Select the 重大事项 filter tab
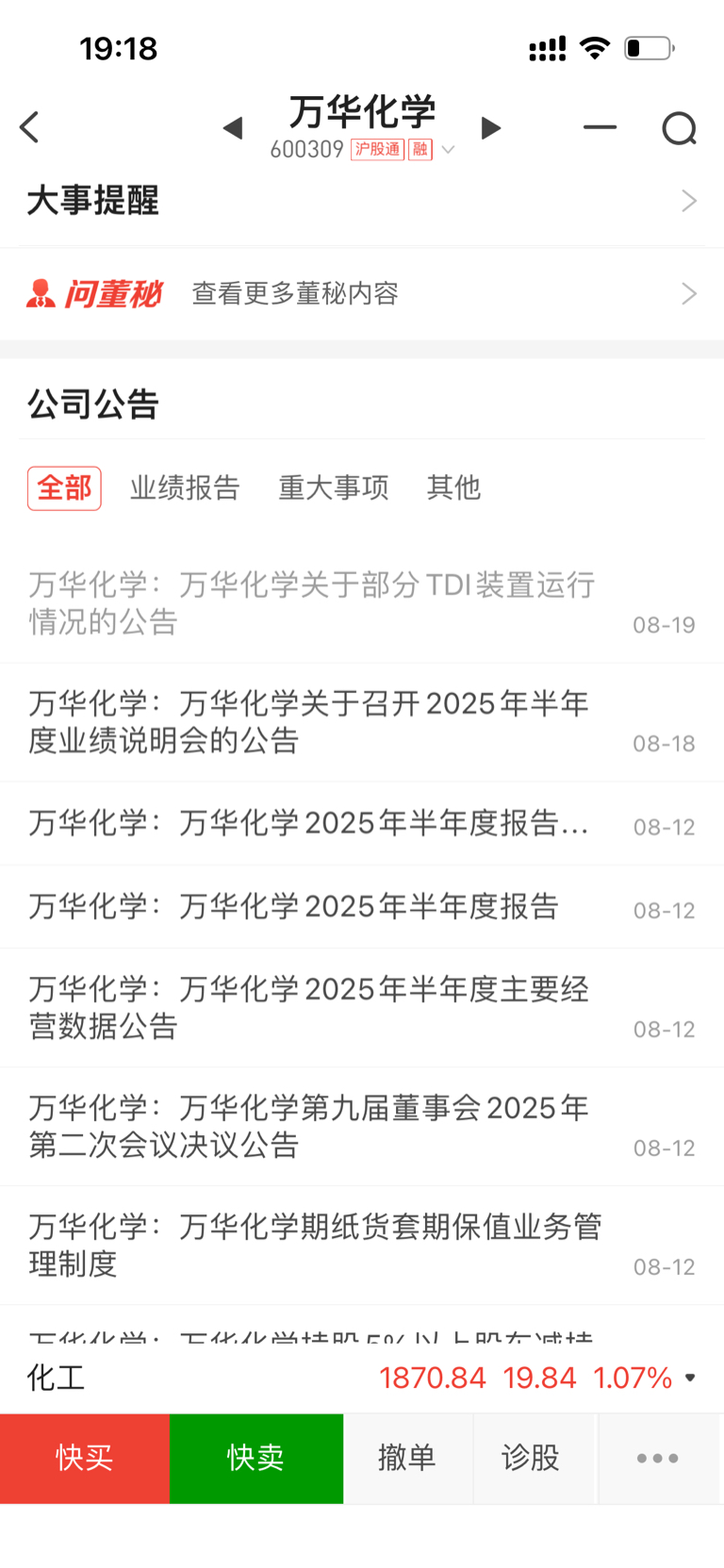The image size is (724, 1568). [x=334, y=487]
